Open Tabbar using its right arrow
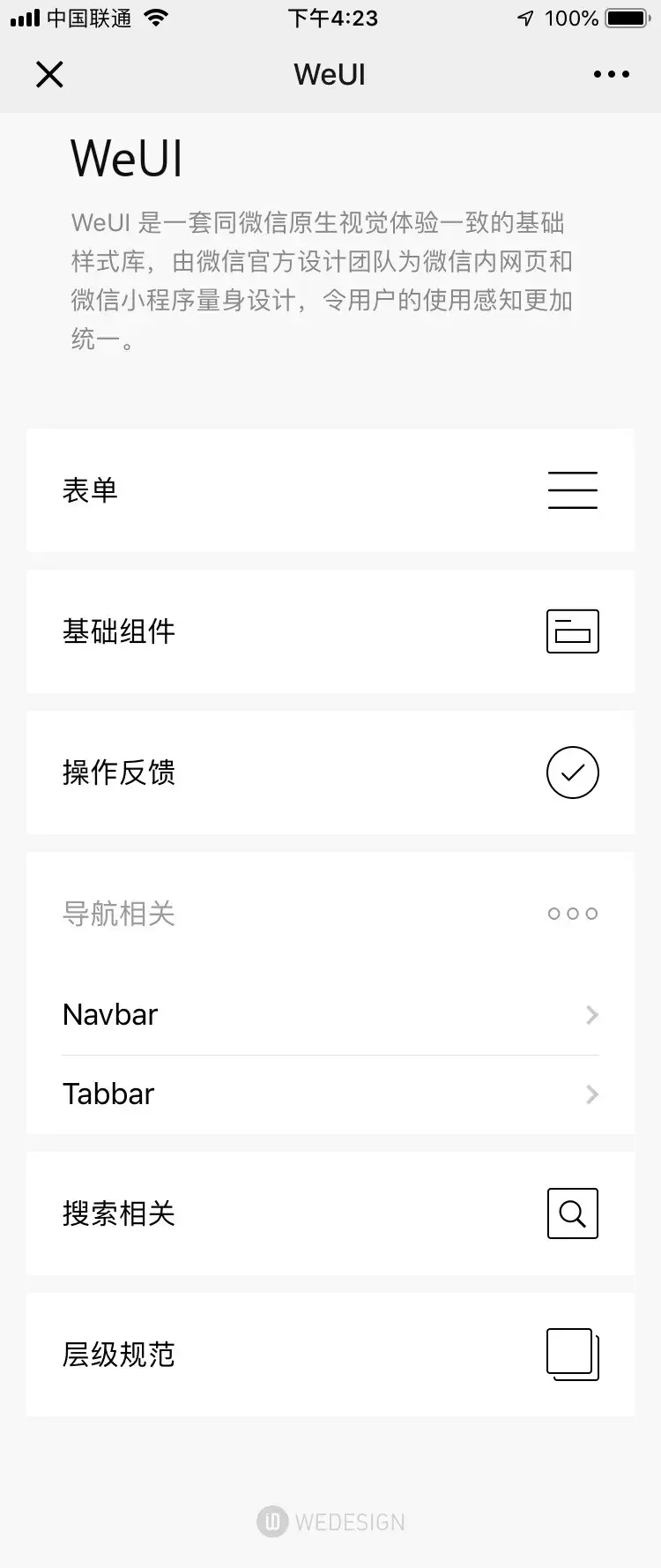 click(x=591, y=1094)
